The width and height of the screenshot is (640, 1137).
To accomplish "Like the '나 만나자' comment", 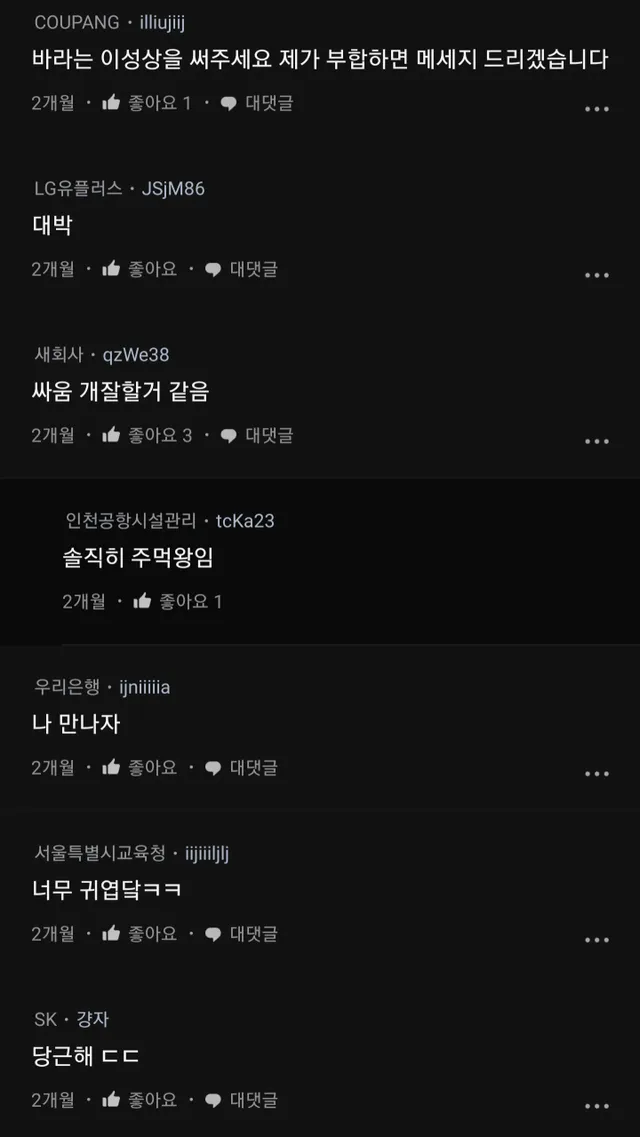I will pyautogui.click(x=139, y=767).
